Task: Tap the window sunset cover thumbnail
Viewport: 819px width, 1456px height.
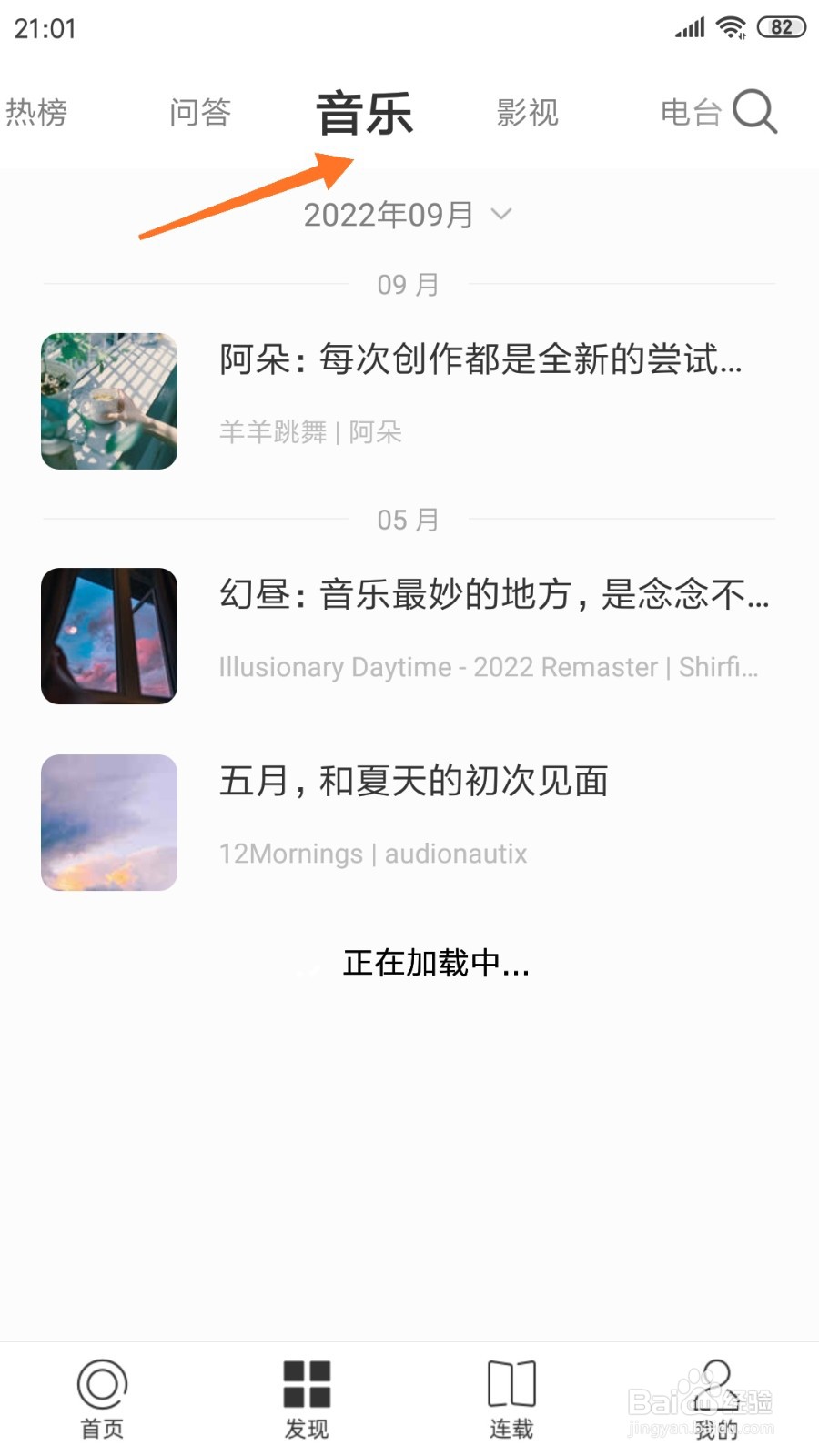Action: 108,635
